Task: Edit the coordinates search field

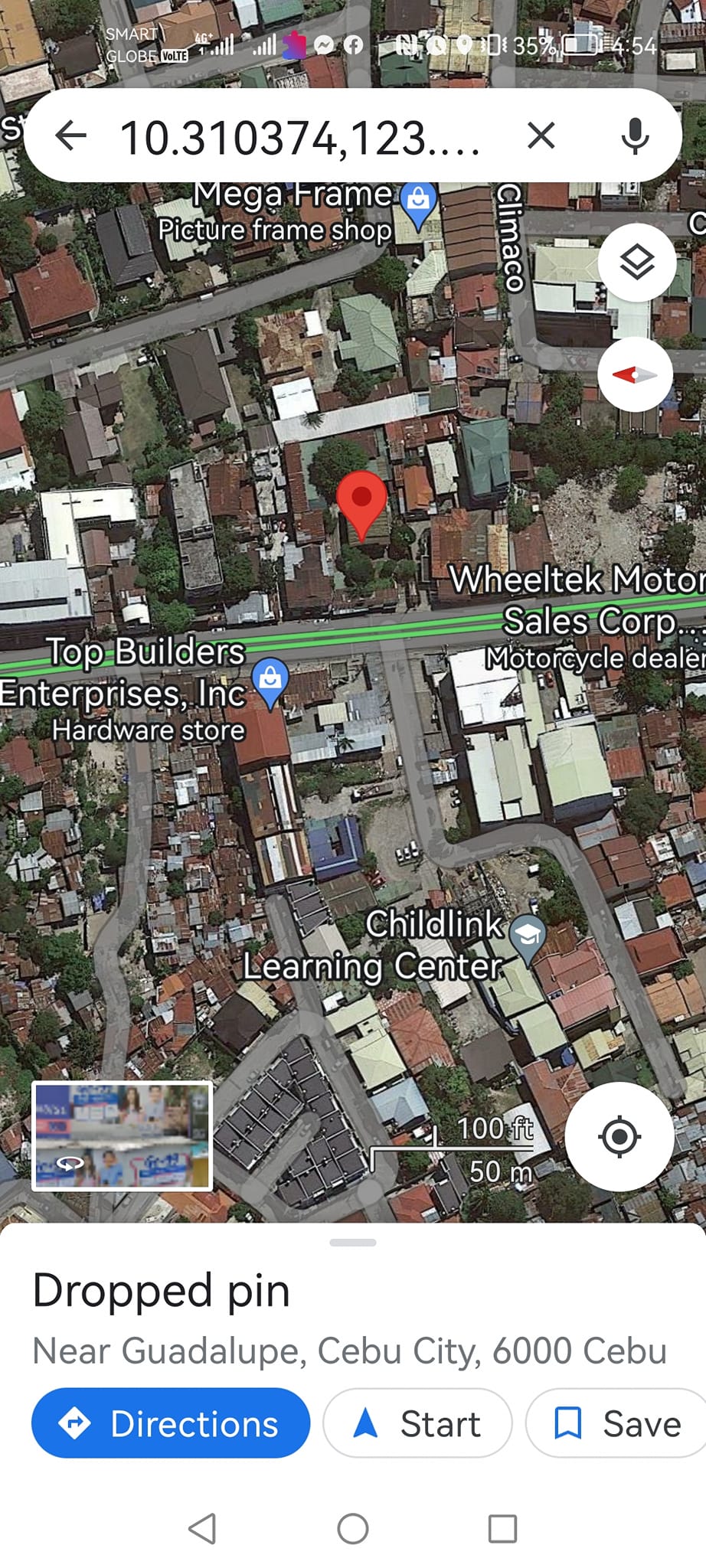Action: pyautogui.click(x=300, y=139)
